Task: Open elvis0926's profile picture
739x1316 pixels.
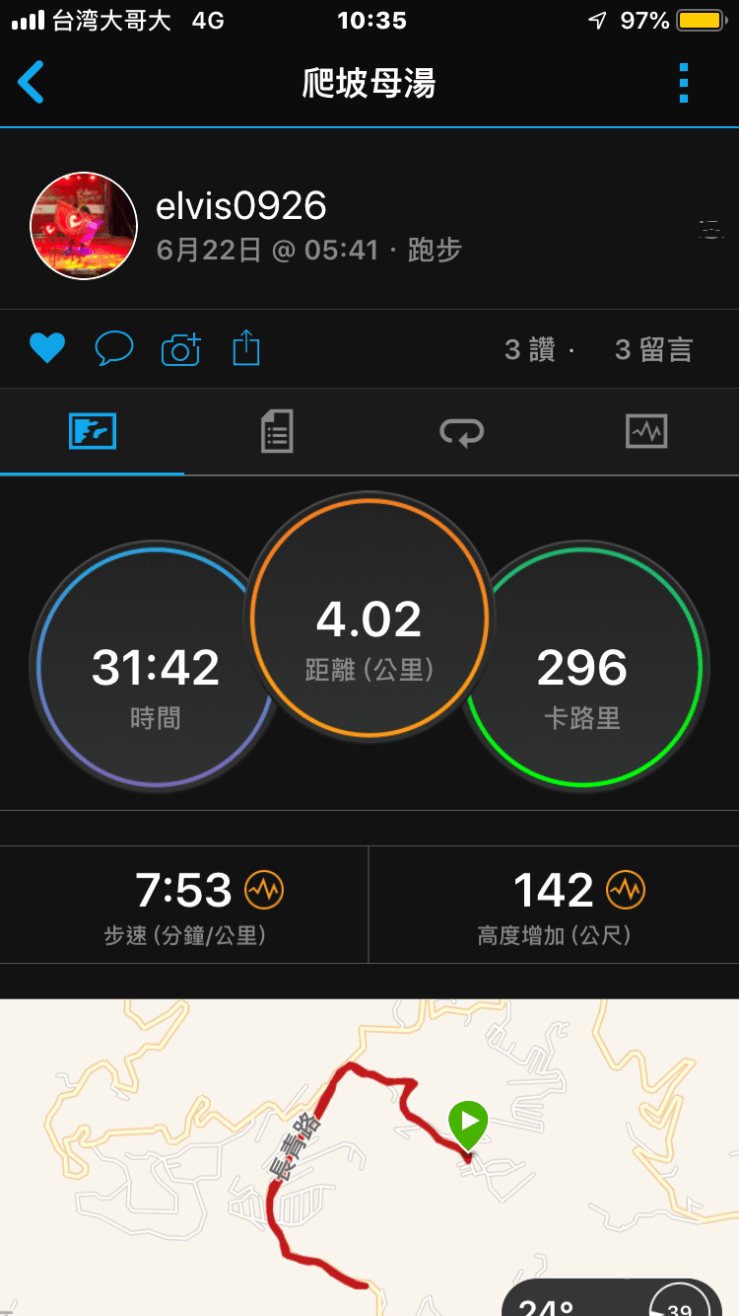Action: pyautogui.click(x=84, y=225)
